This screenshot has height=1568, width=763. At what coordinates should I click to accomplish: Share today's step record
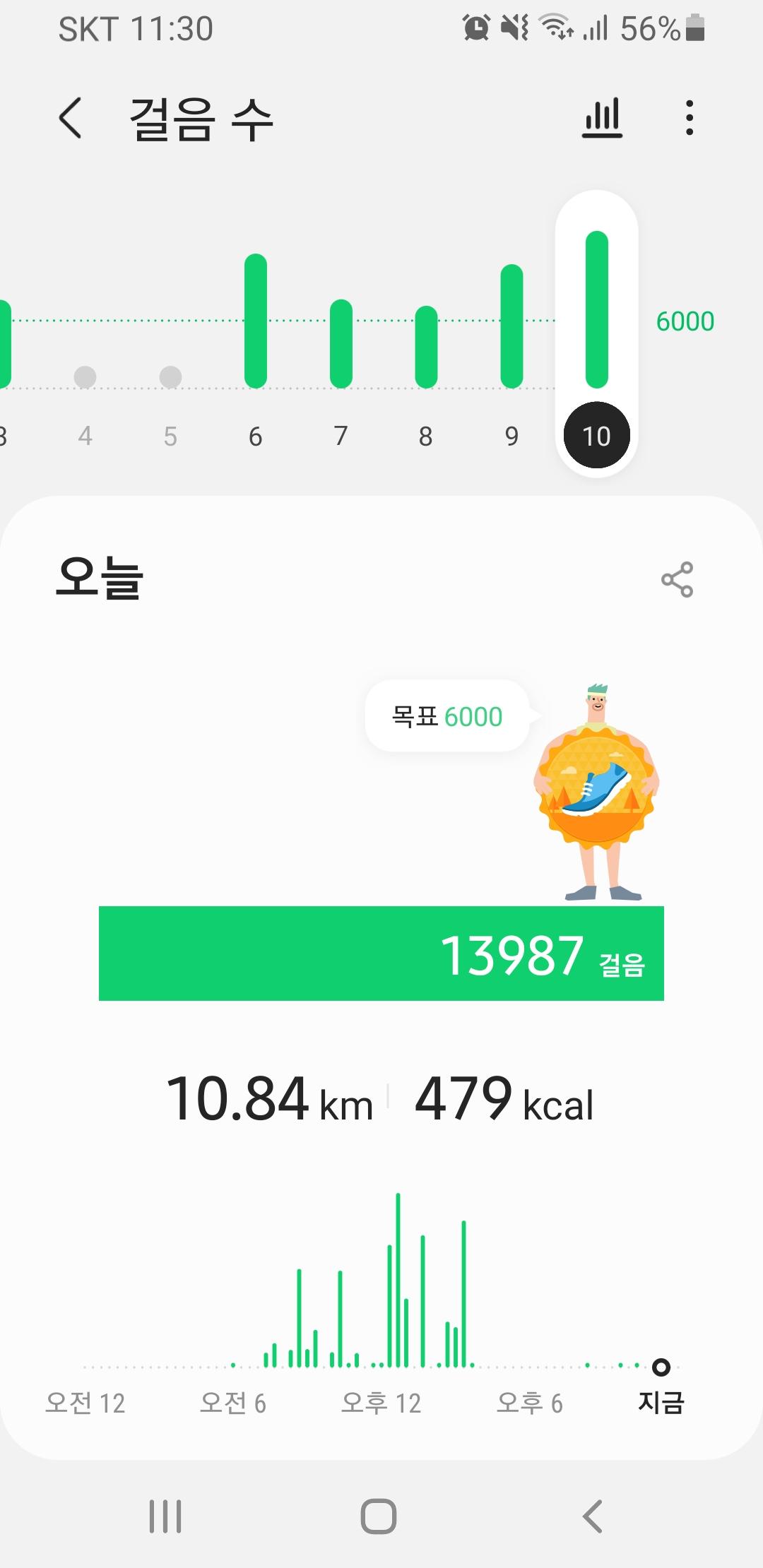click(x=677, y=580)
